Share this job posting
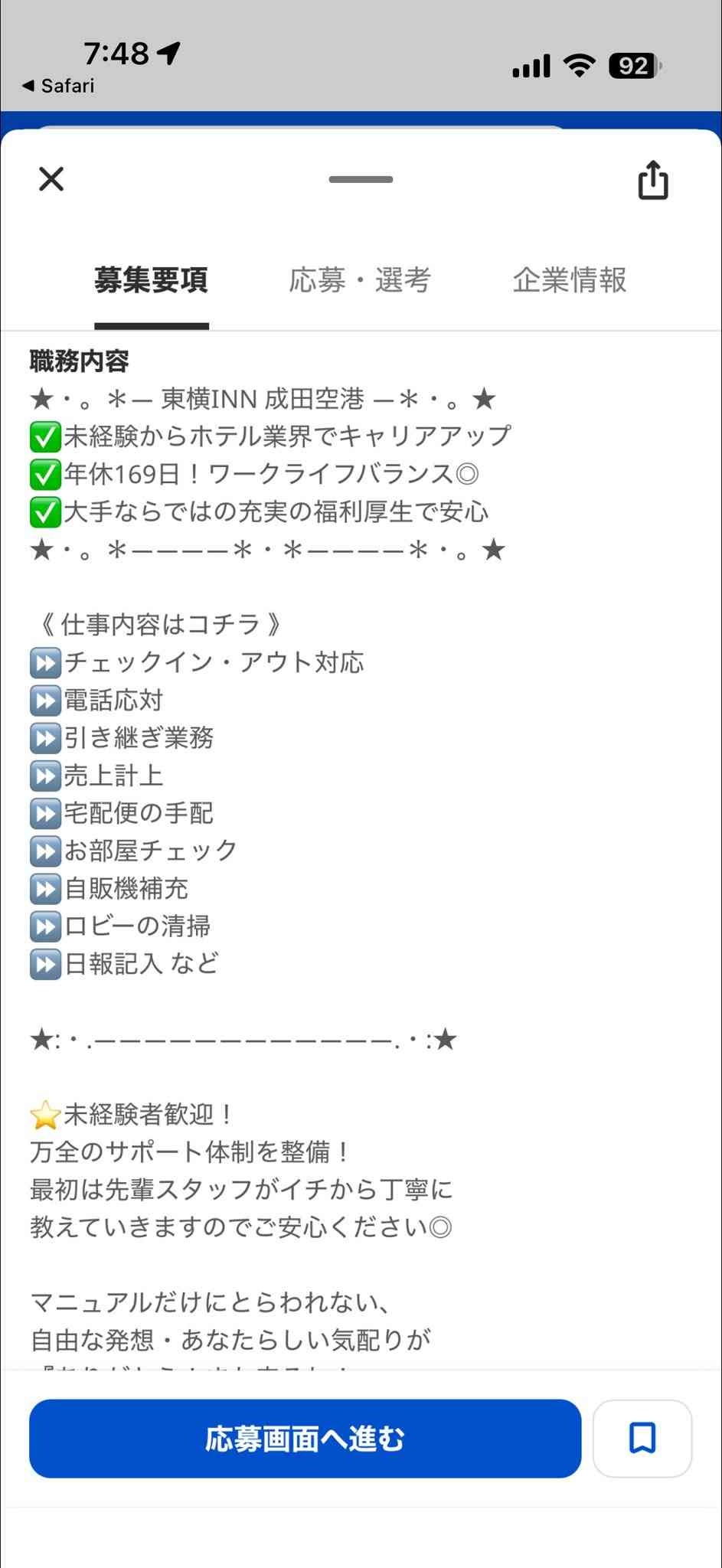The height and width of the screenshot is (1568, 722). 652,181
